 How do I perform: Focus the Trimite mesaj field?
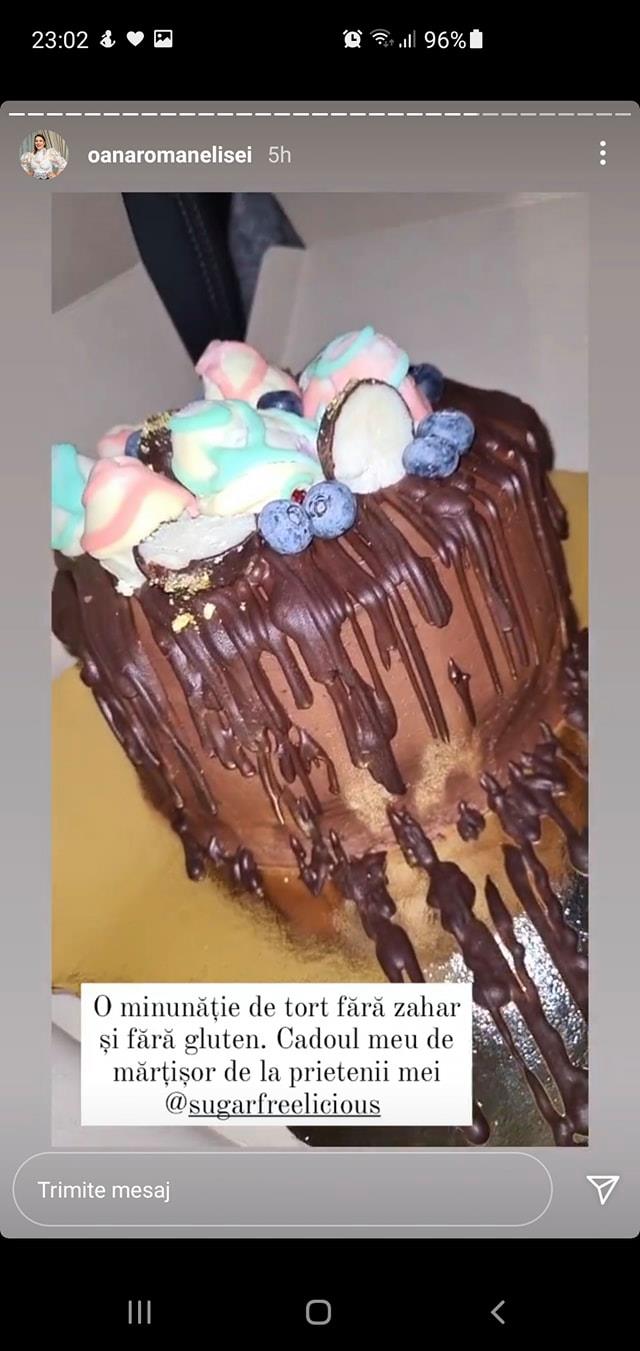(282, 1189)
